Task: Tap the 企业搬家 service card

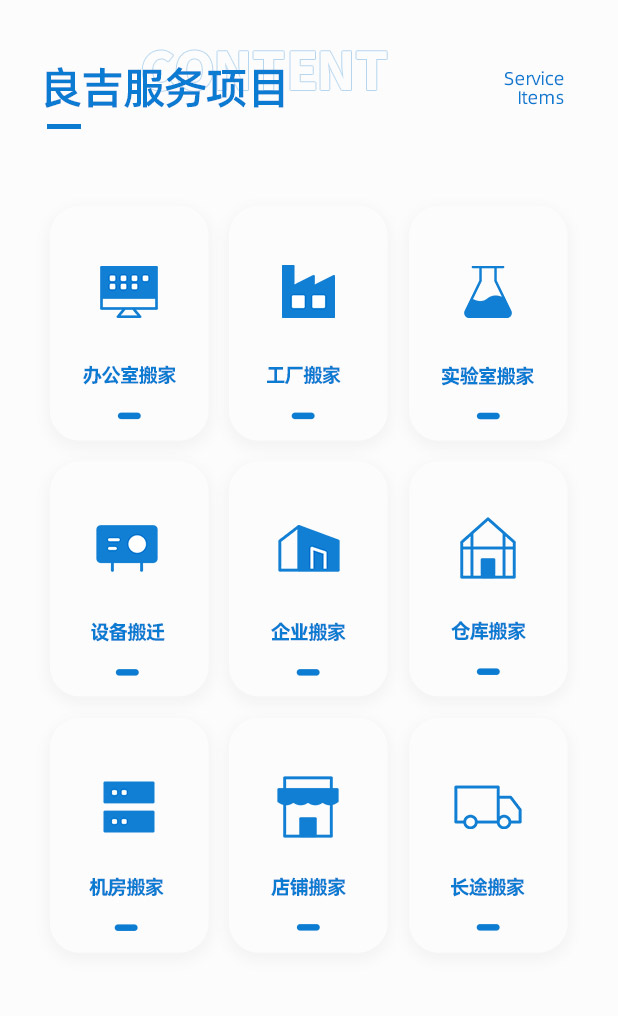Action: pyautogui.click(x=308, y=579)
